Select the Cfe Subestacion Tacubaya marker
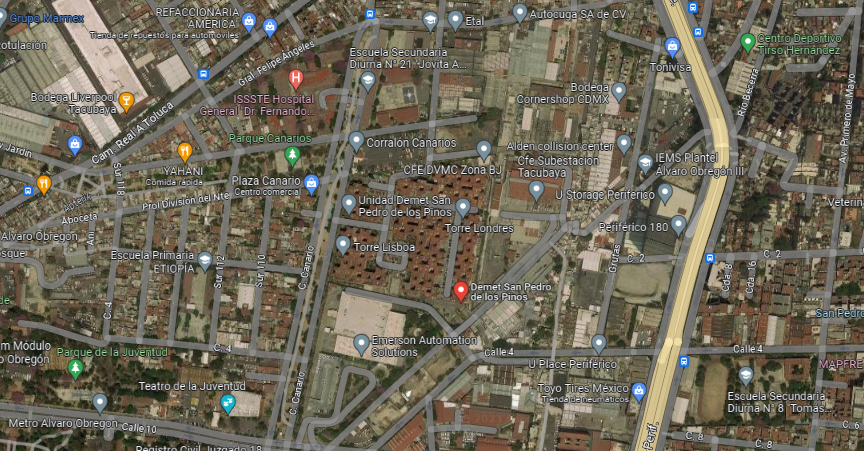 [536, 191]
